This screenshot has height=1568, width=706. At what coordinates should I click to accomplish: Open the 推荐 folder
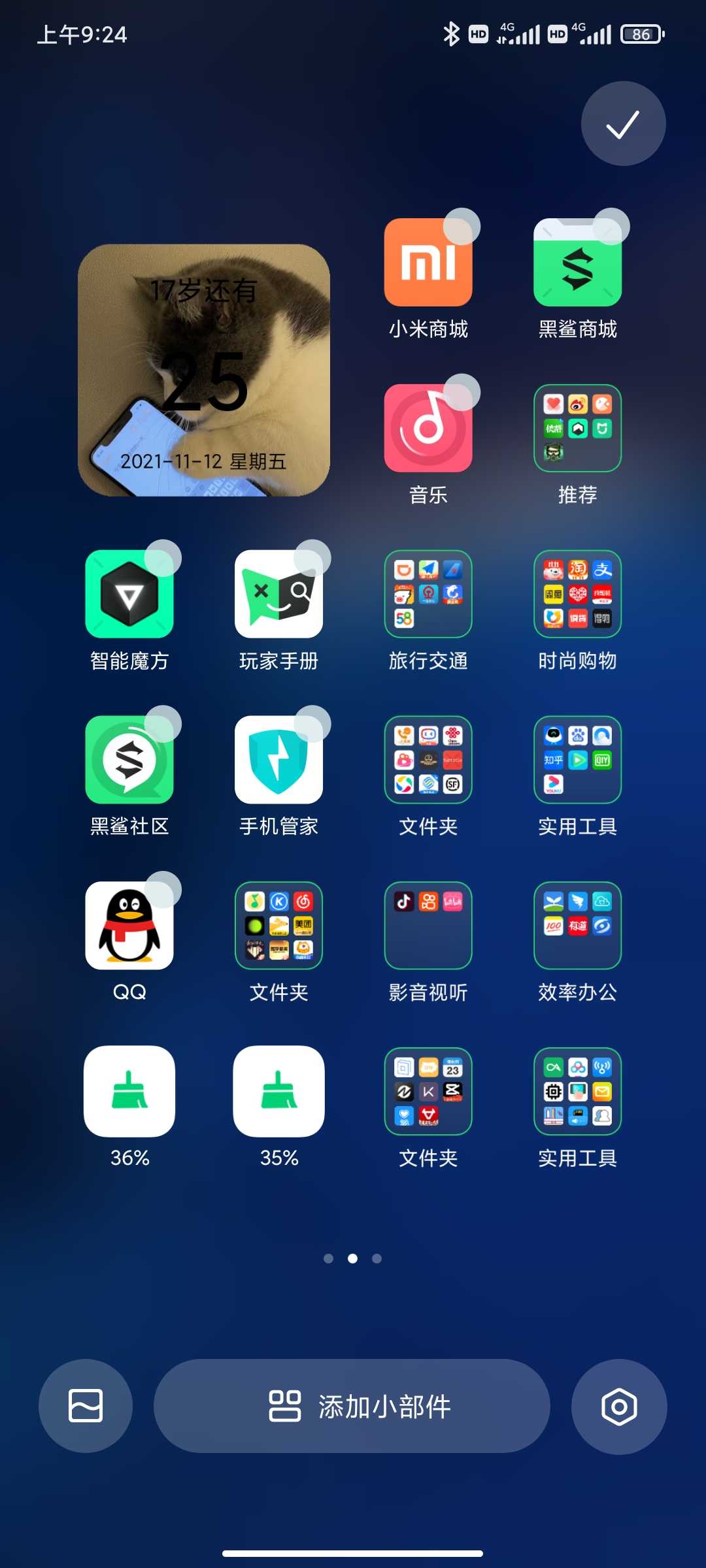(x=577, y=428)
